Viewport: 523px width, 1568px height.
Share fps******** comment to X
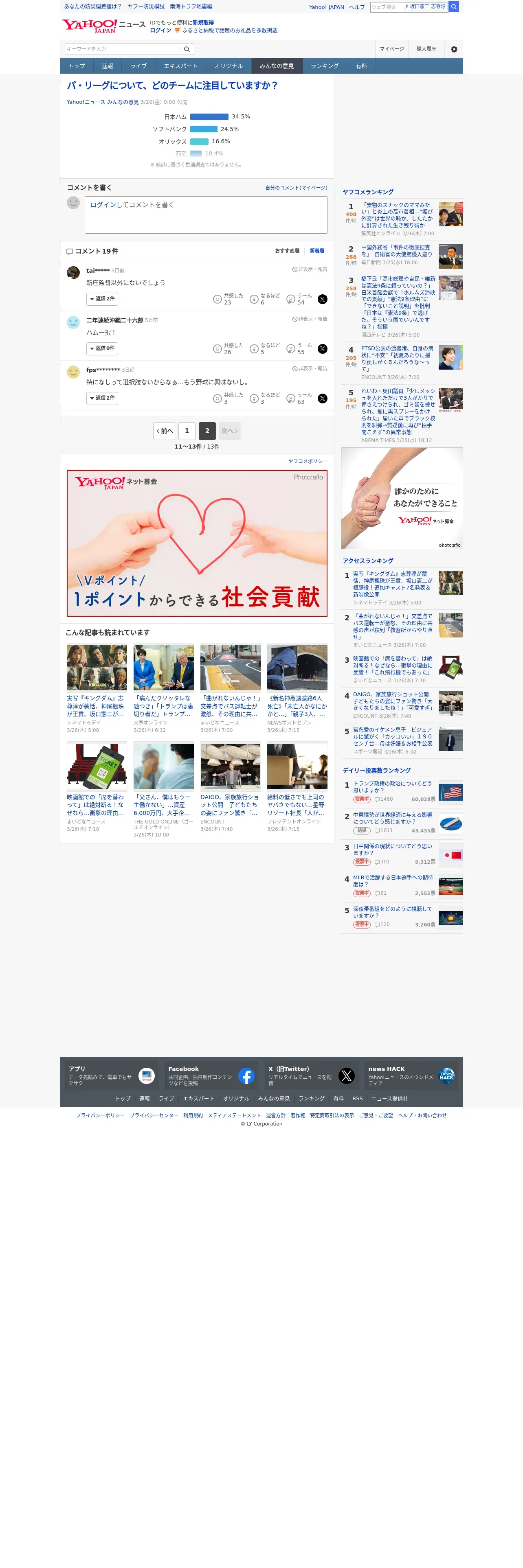(323, 399)
